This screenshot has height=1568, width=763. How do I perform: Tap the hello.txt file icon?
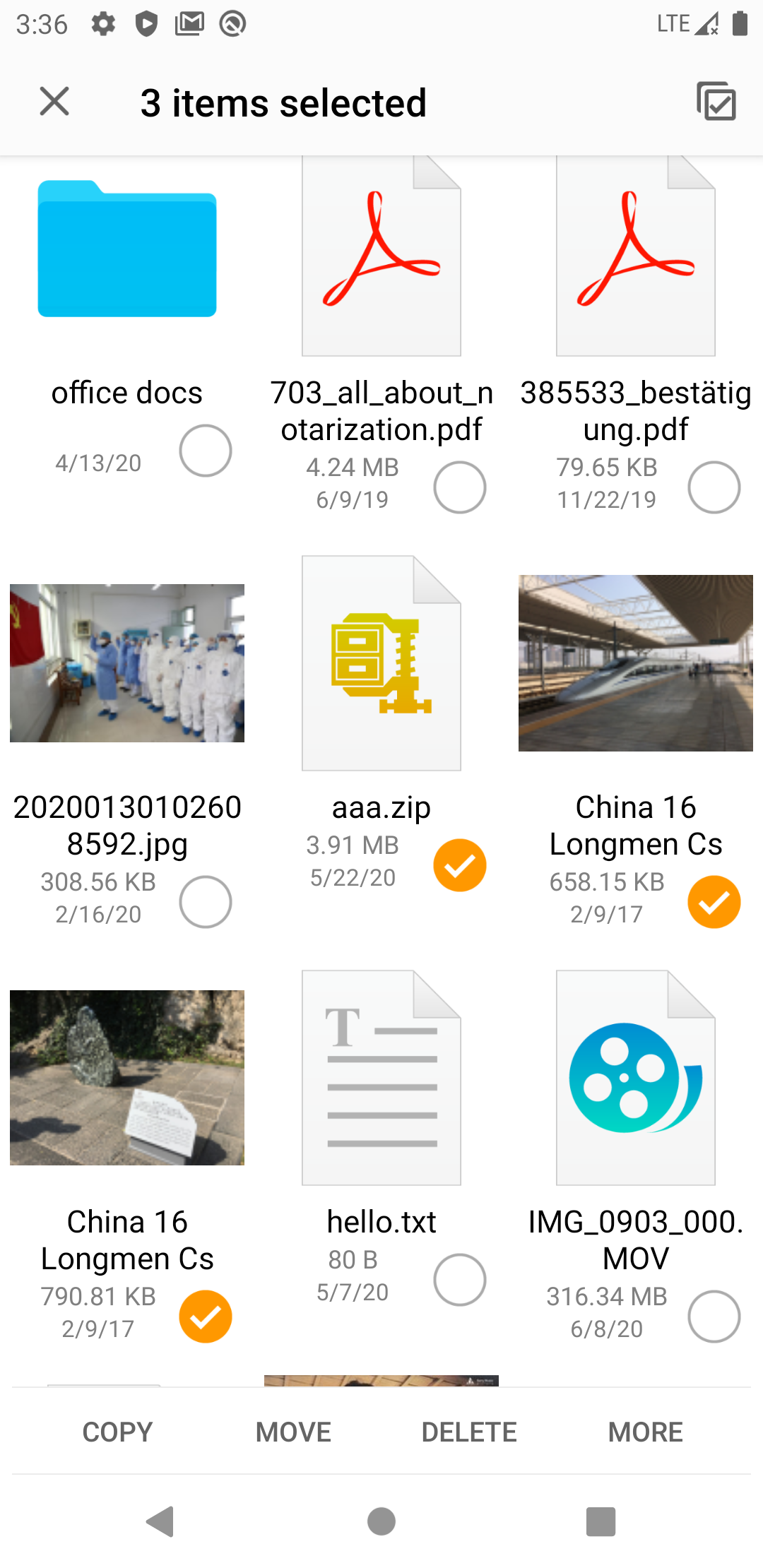click(381, 1078)
